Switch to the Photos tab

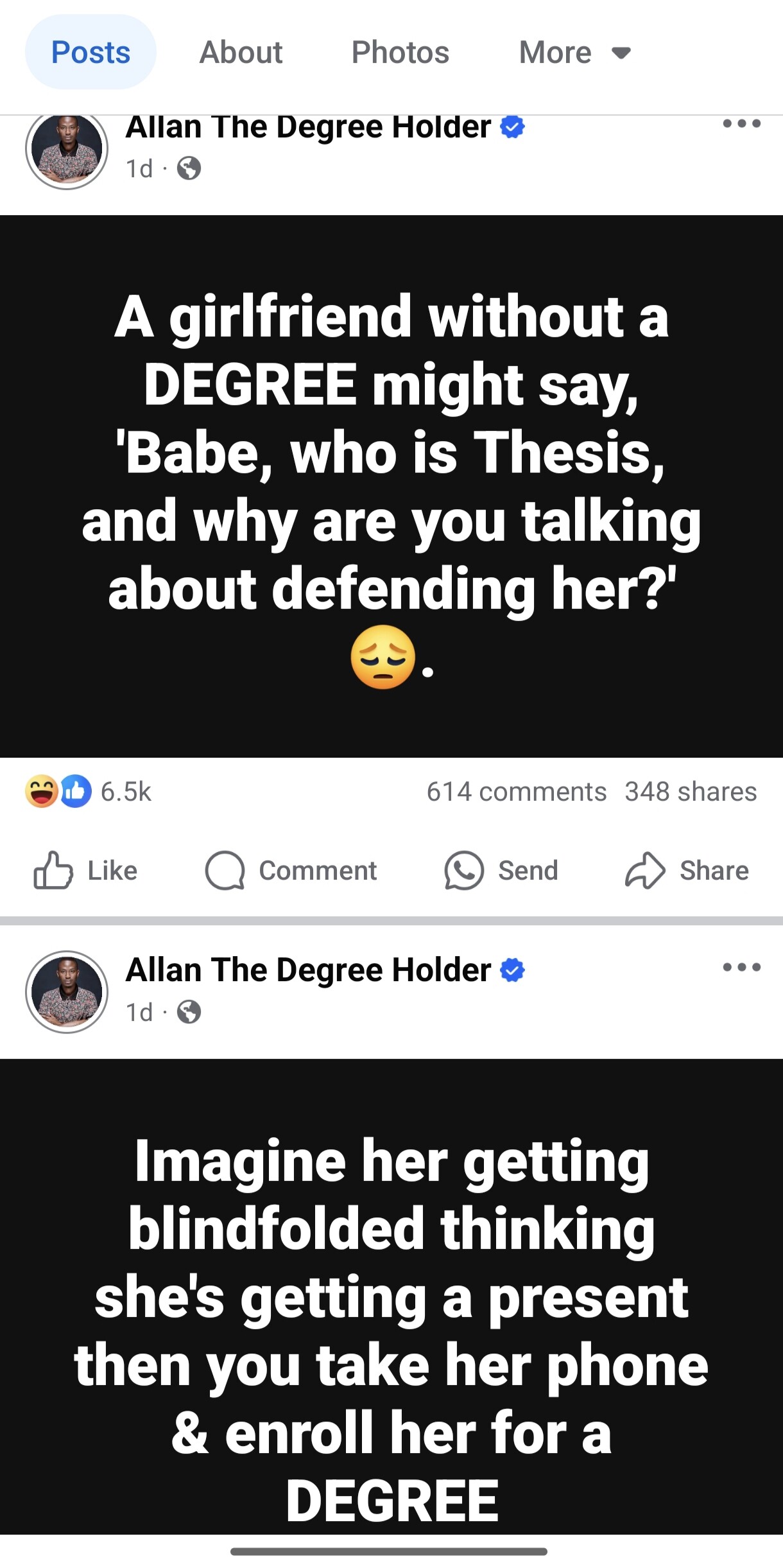coord(400,52)
